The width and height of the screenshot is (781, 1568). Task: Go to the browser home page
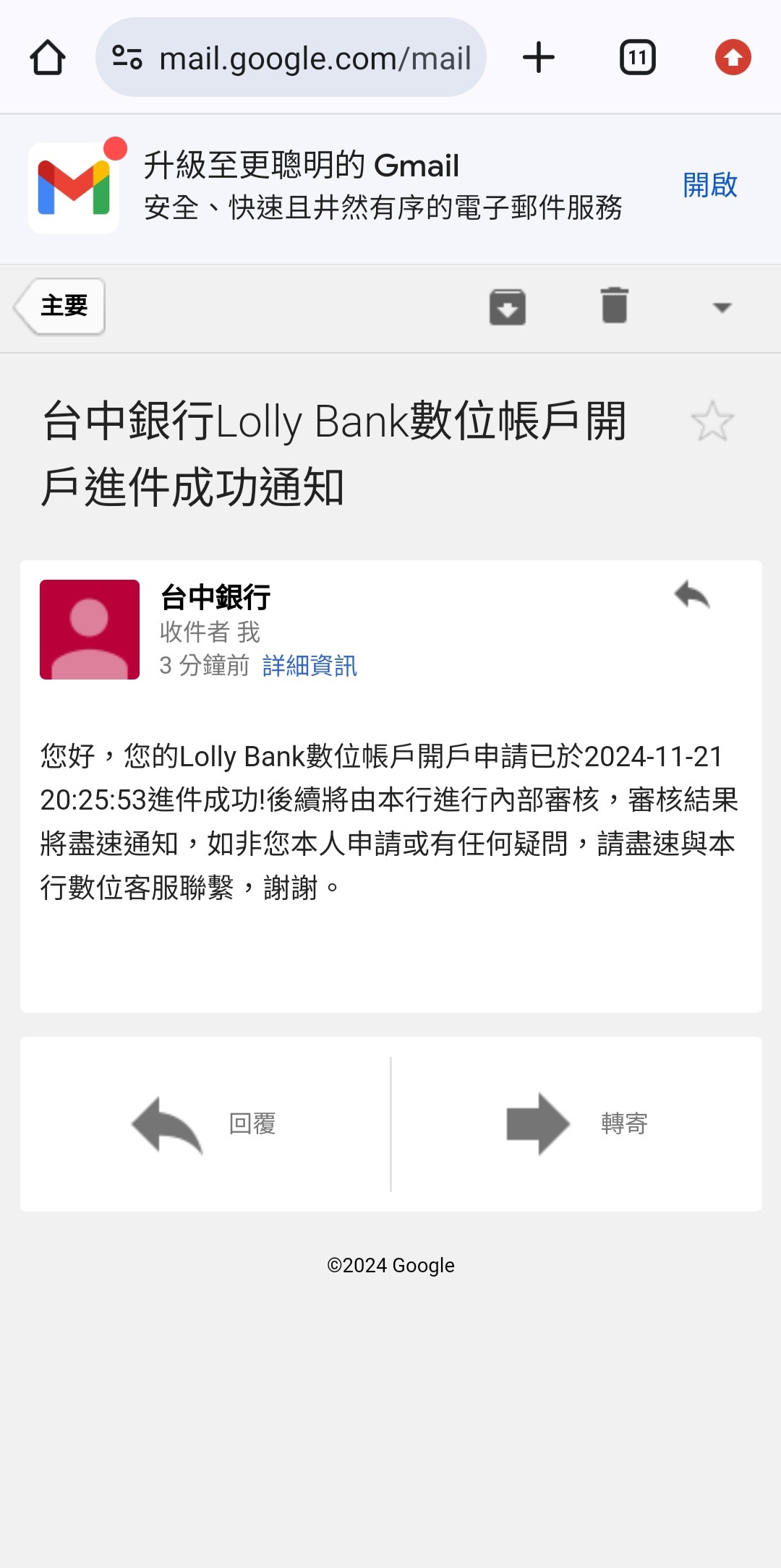(48, 58)
